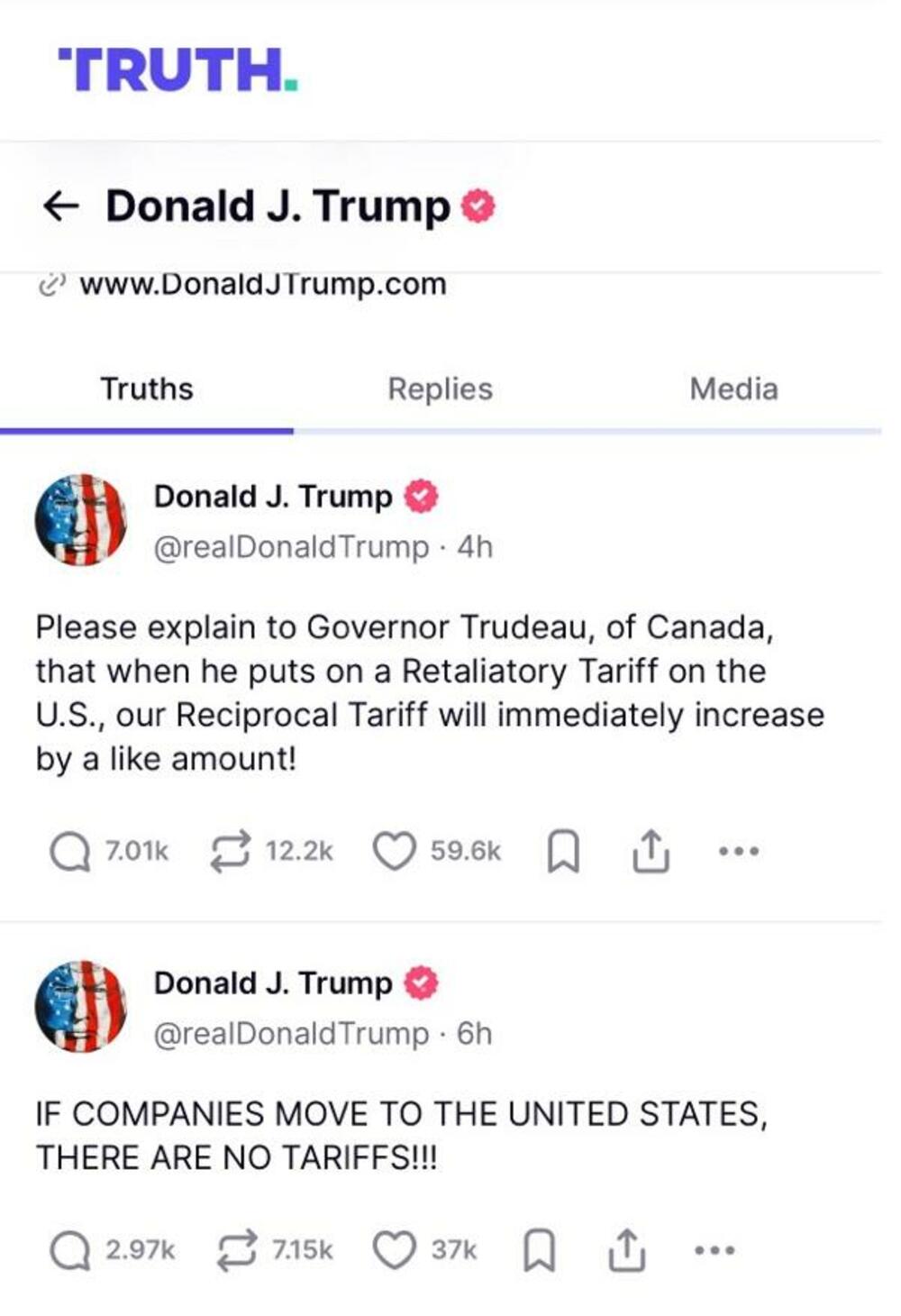Image resolution: width=901 pixels, height=1316 pixels.
Task: Switch to the Media tab
Action: (x=733, y=388)
